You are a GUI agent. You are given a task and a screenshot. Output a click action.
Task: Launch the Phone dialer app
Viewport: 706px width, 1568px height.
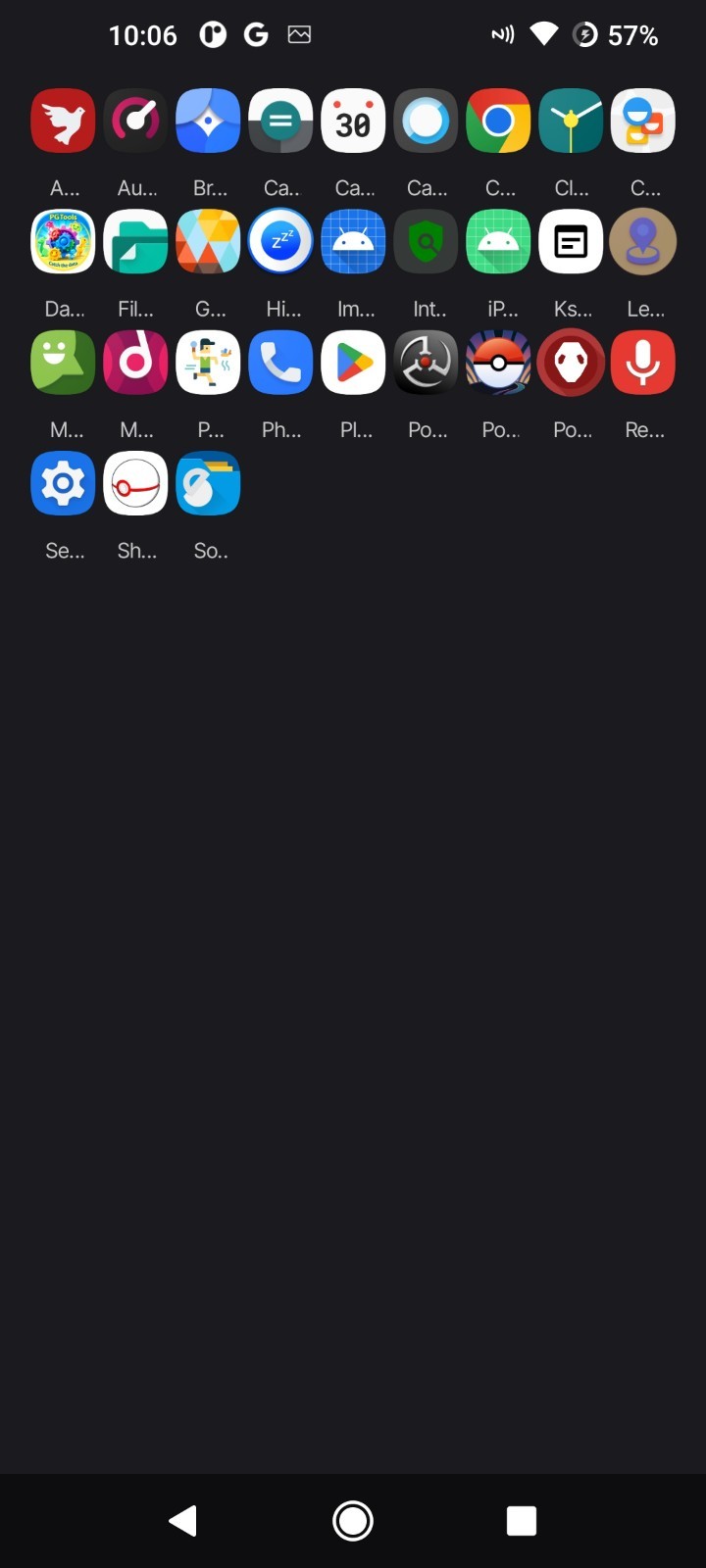pyautogui.click(x=280, y=363)
